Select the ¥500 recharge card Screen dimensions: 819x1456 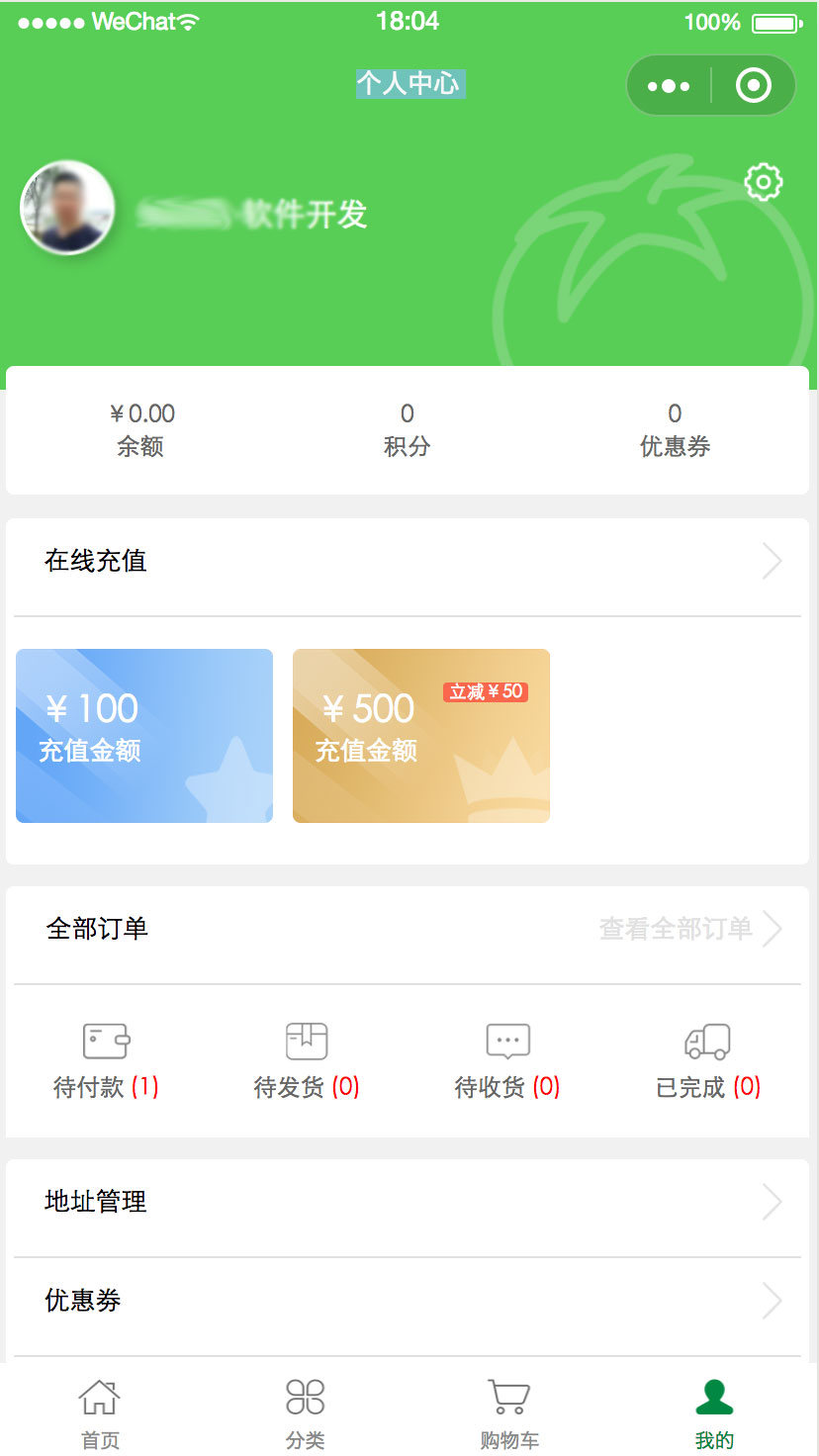(x=421, y=736)
